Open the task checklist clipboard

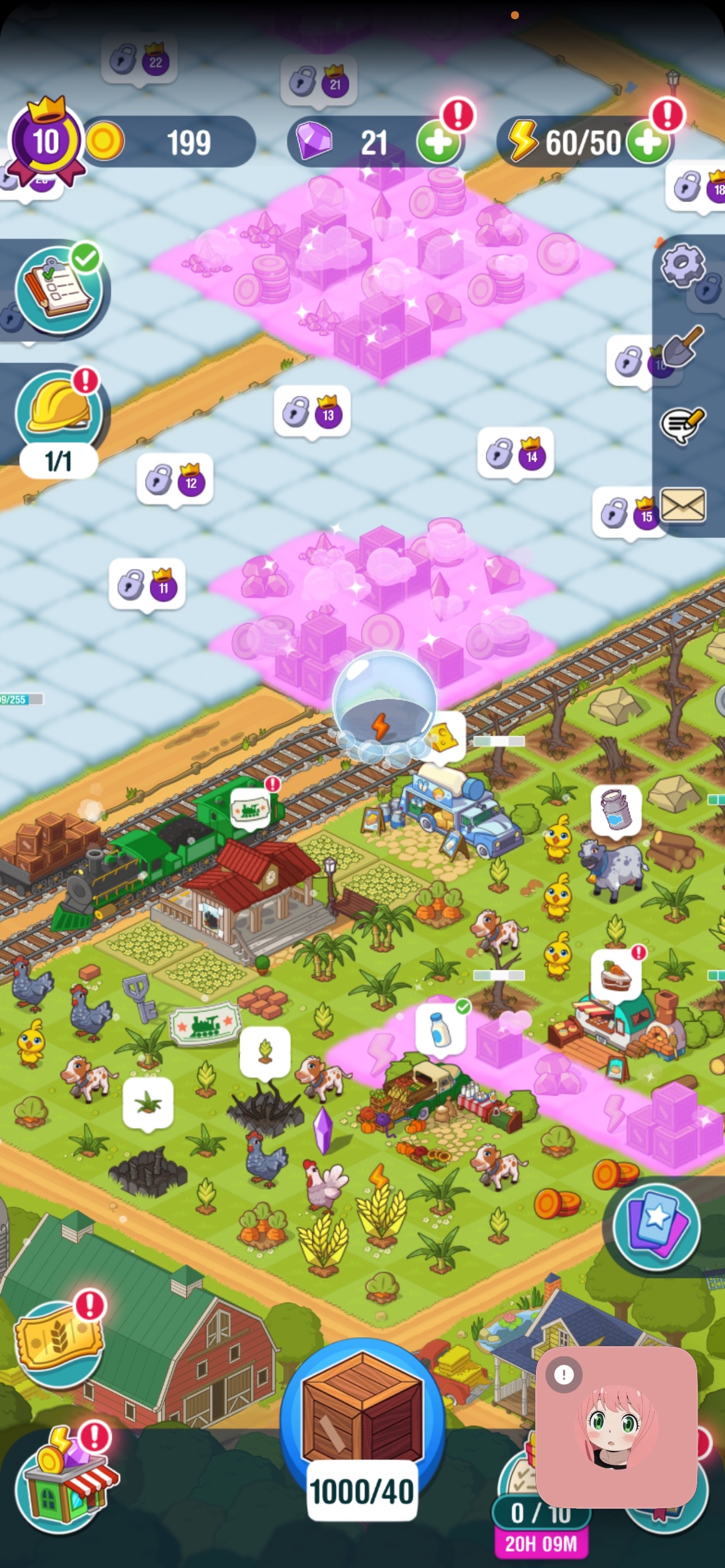[x=58, y=290]
